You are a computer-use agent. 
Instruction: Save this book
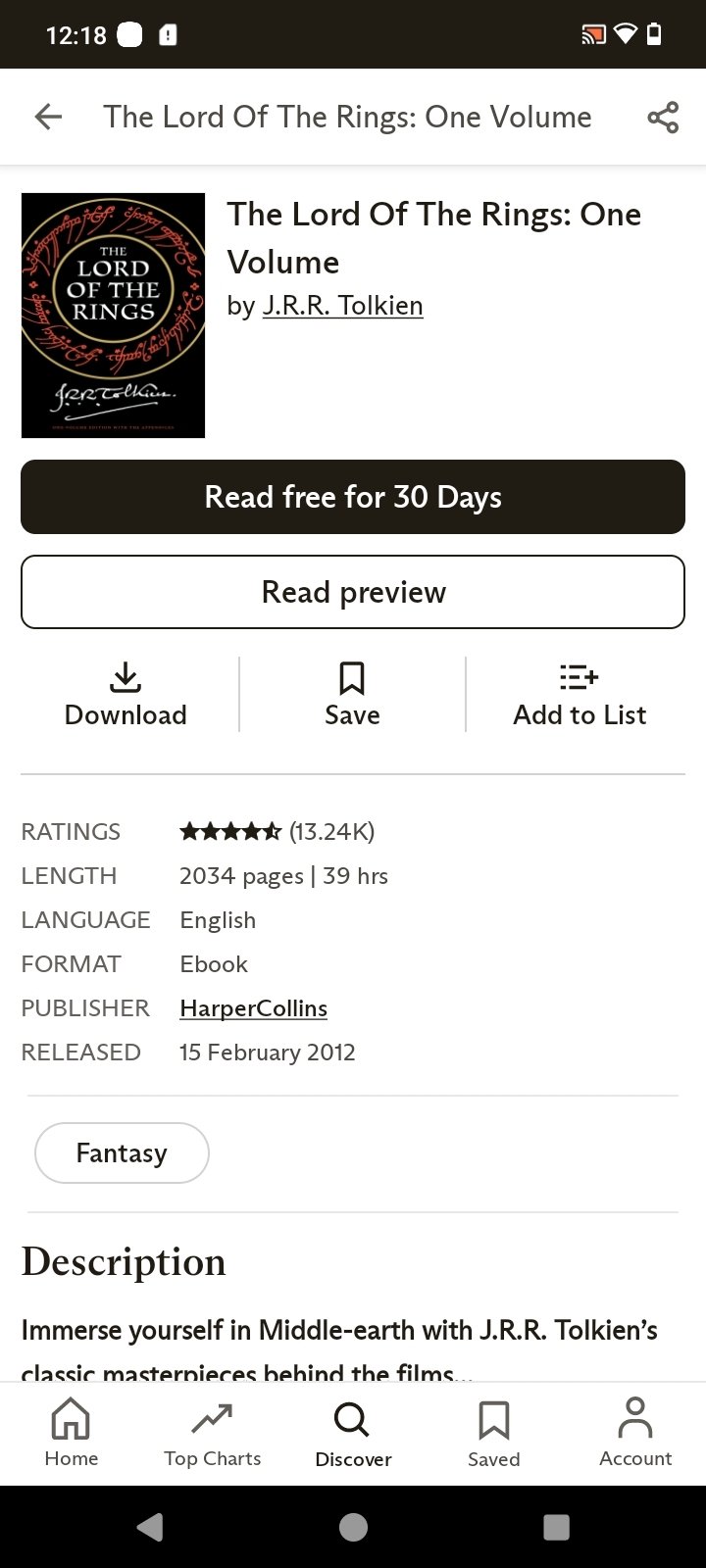pyautogui.click(x=352, y=695)
